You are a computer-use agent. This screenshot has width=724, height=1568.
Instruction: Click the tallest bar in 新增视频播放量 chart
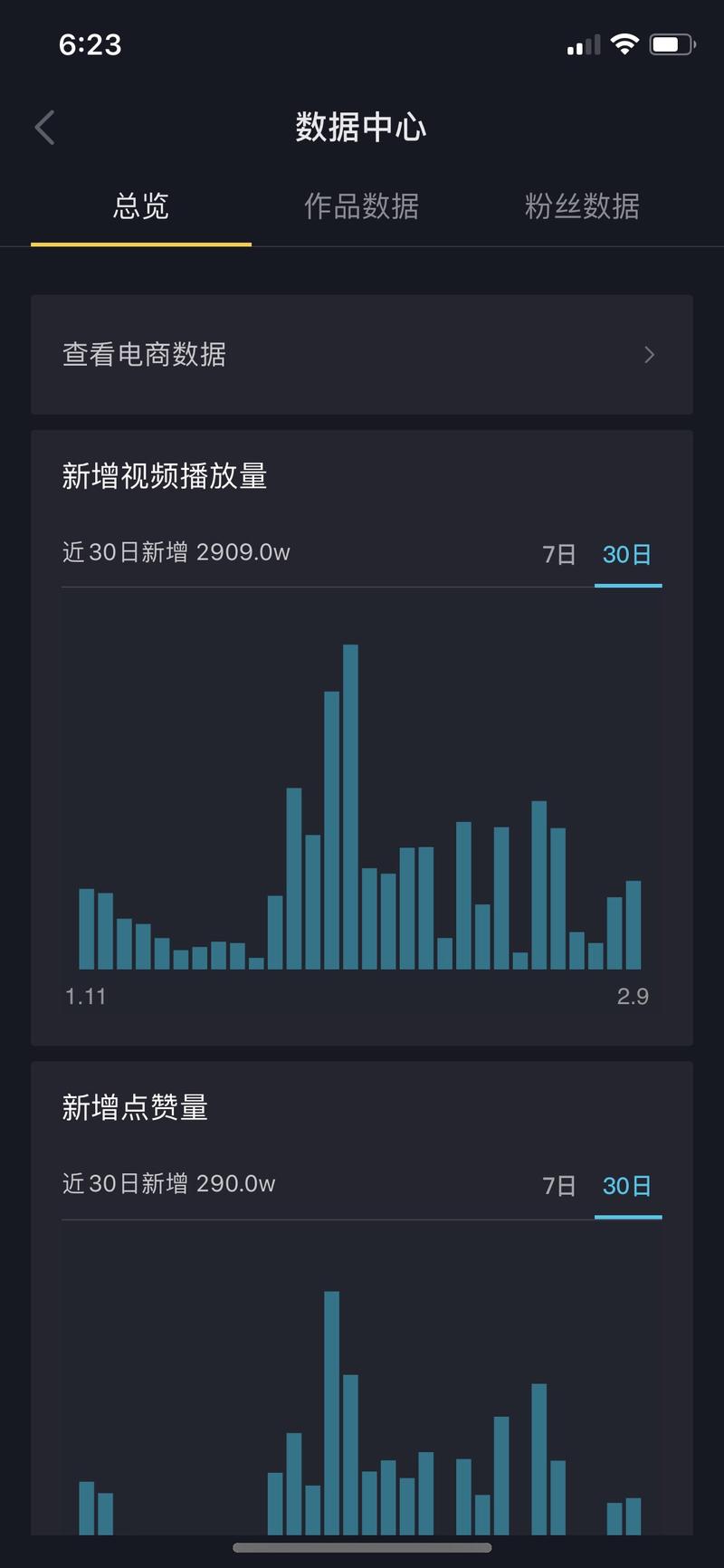click(351, 806)
